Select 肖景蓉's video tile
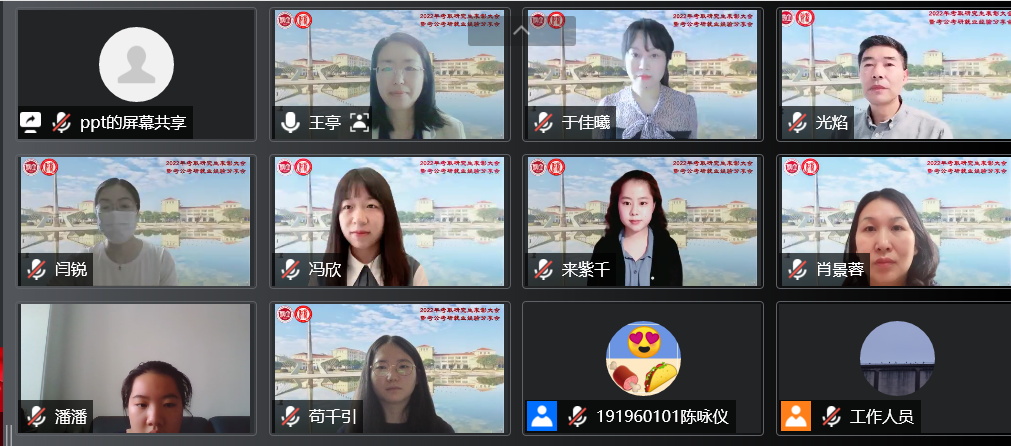Viewport: 1011px width, 446px height. pos(895,220)
